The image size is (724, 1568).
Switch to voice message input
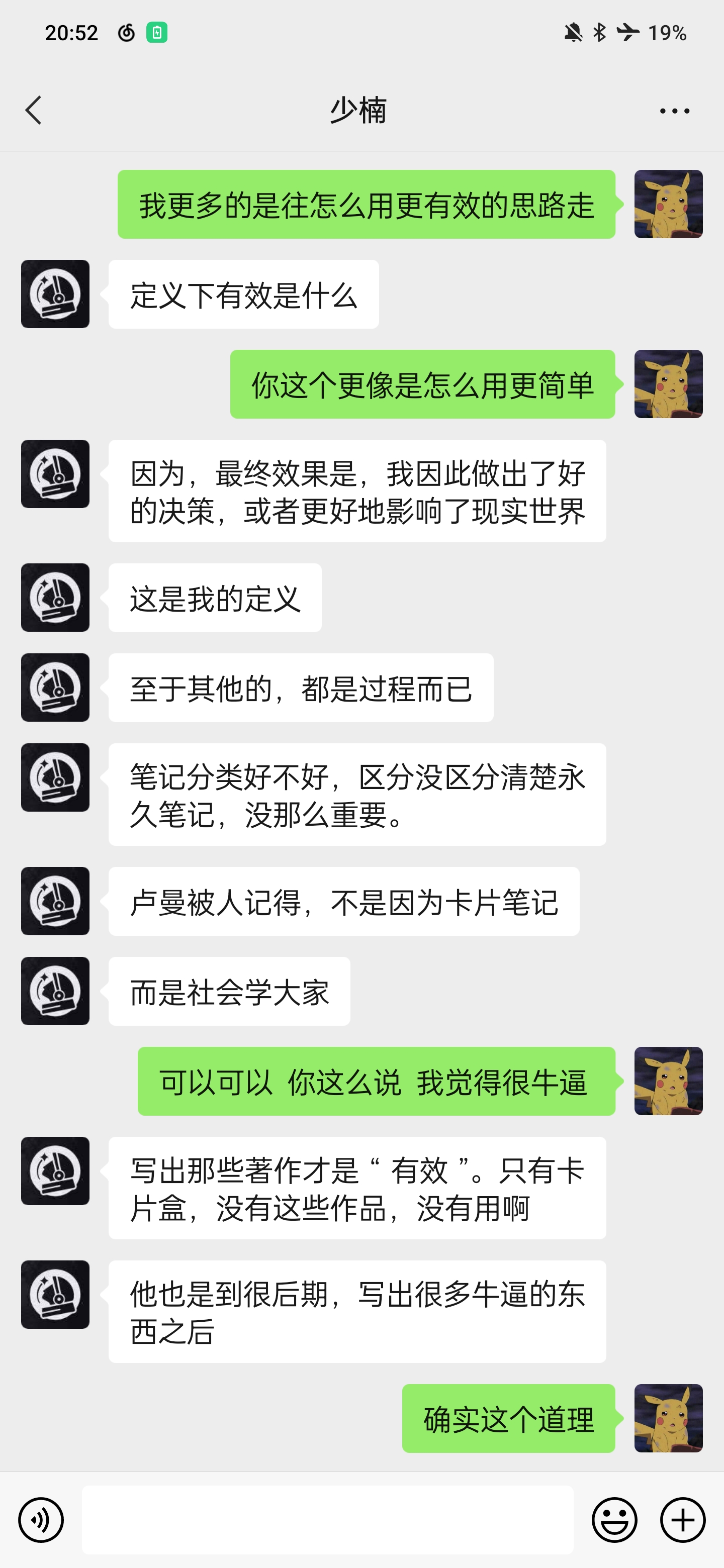(x=41, y=1520)
